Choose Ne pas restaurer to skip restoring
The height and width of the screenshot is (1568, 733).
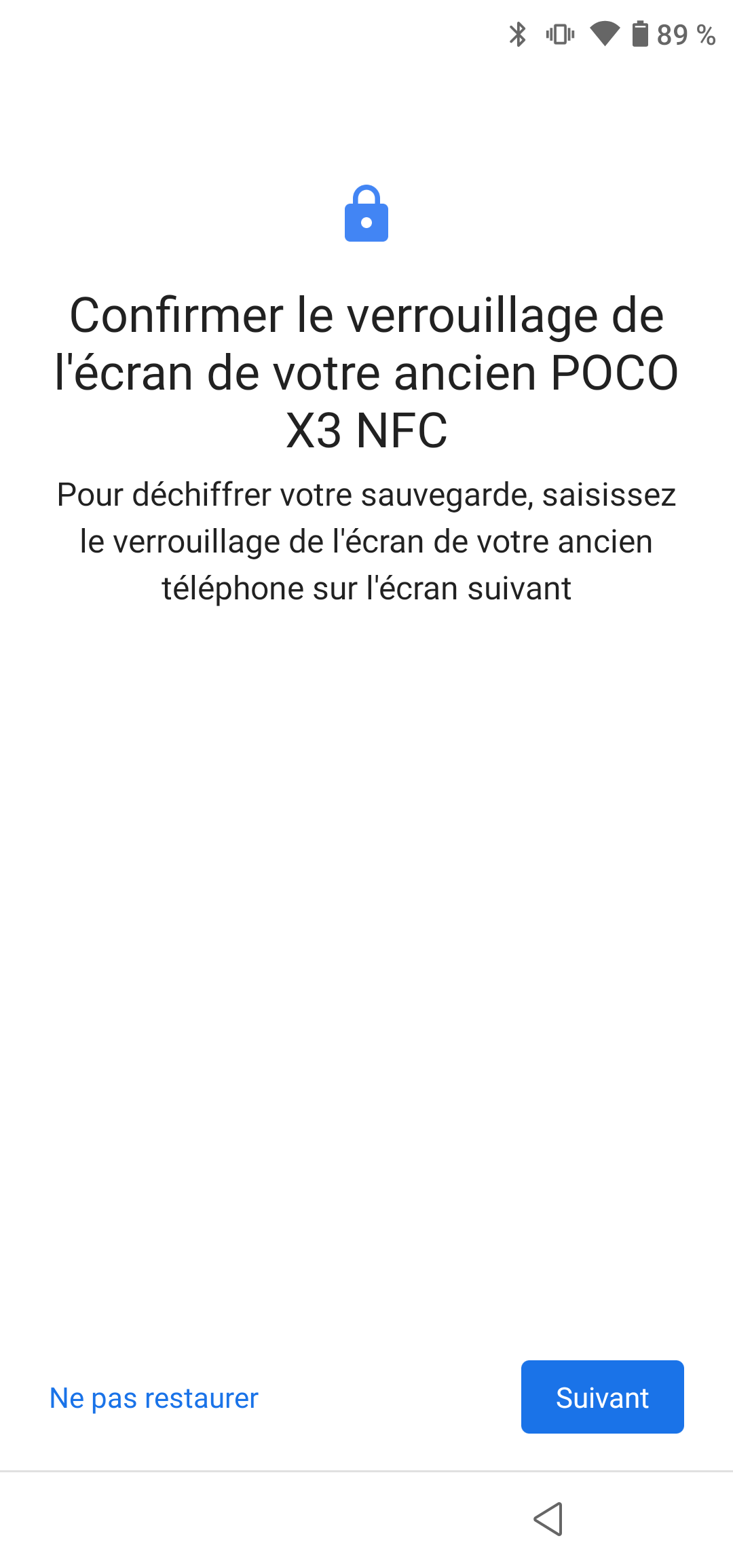click(154, 1398)
